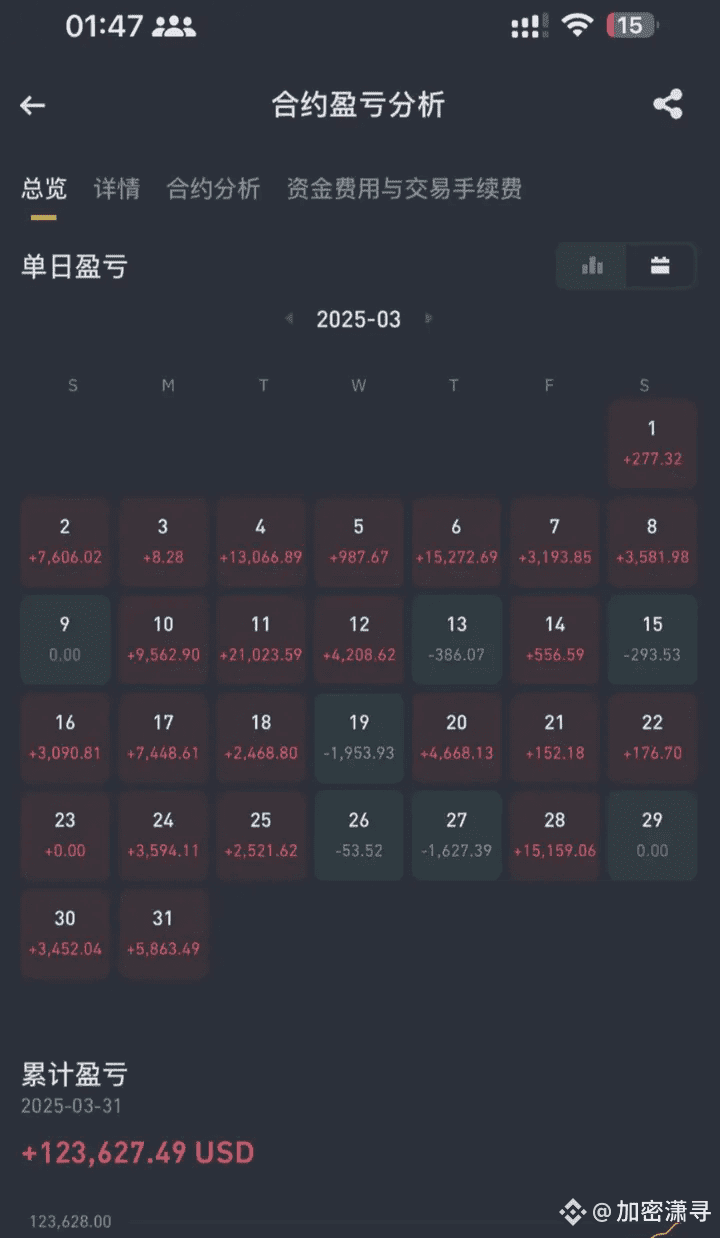Open the 合约分析 tab
The image size is (720, 1238).
[213, 188]
